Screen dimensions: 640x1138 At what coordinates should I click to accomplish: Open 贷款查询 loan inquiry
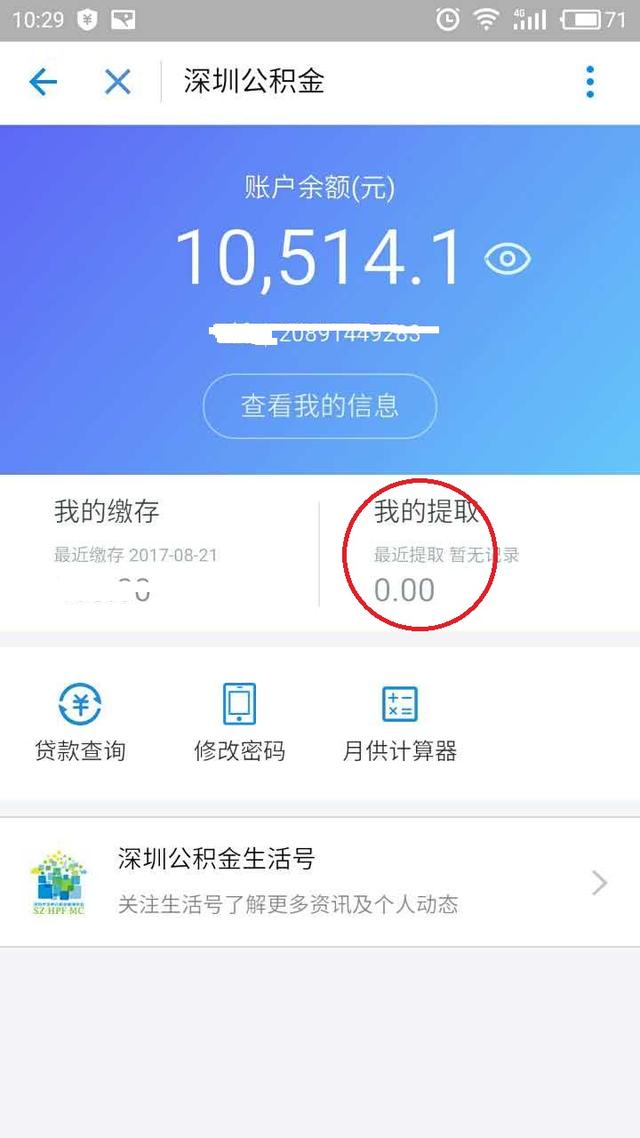(x=80, y=722)
